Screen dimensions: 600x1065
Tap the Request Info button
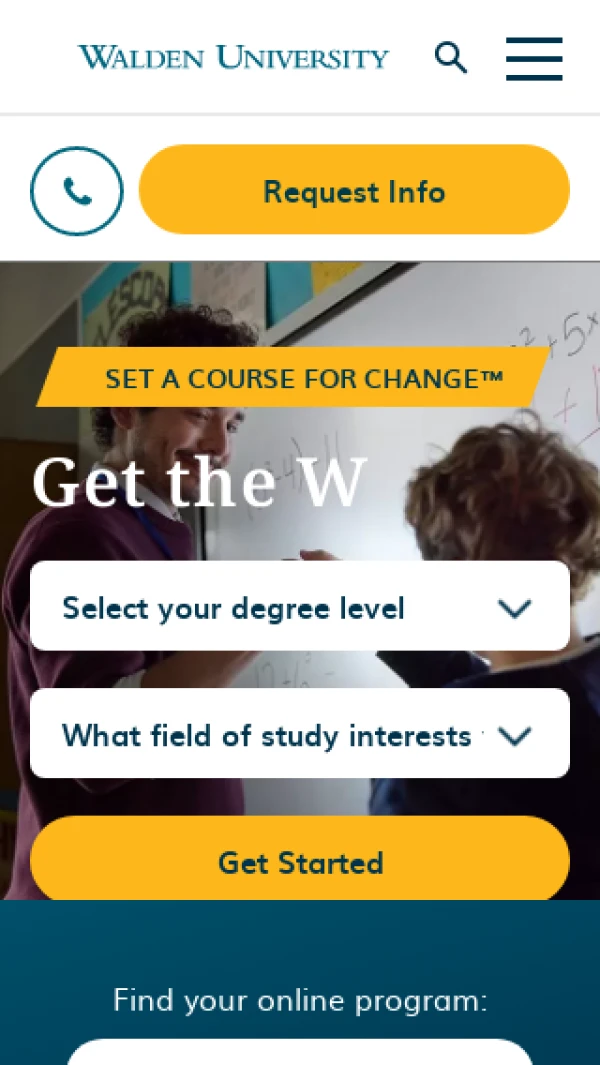(354, 190)
